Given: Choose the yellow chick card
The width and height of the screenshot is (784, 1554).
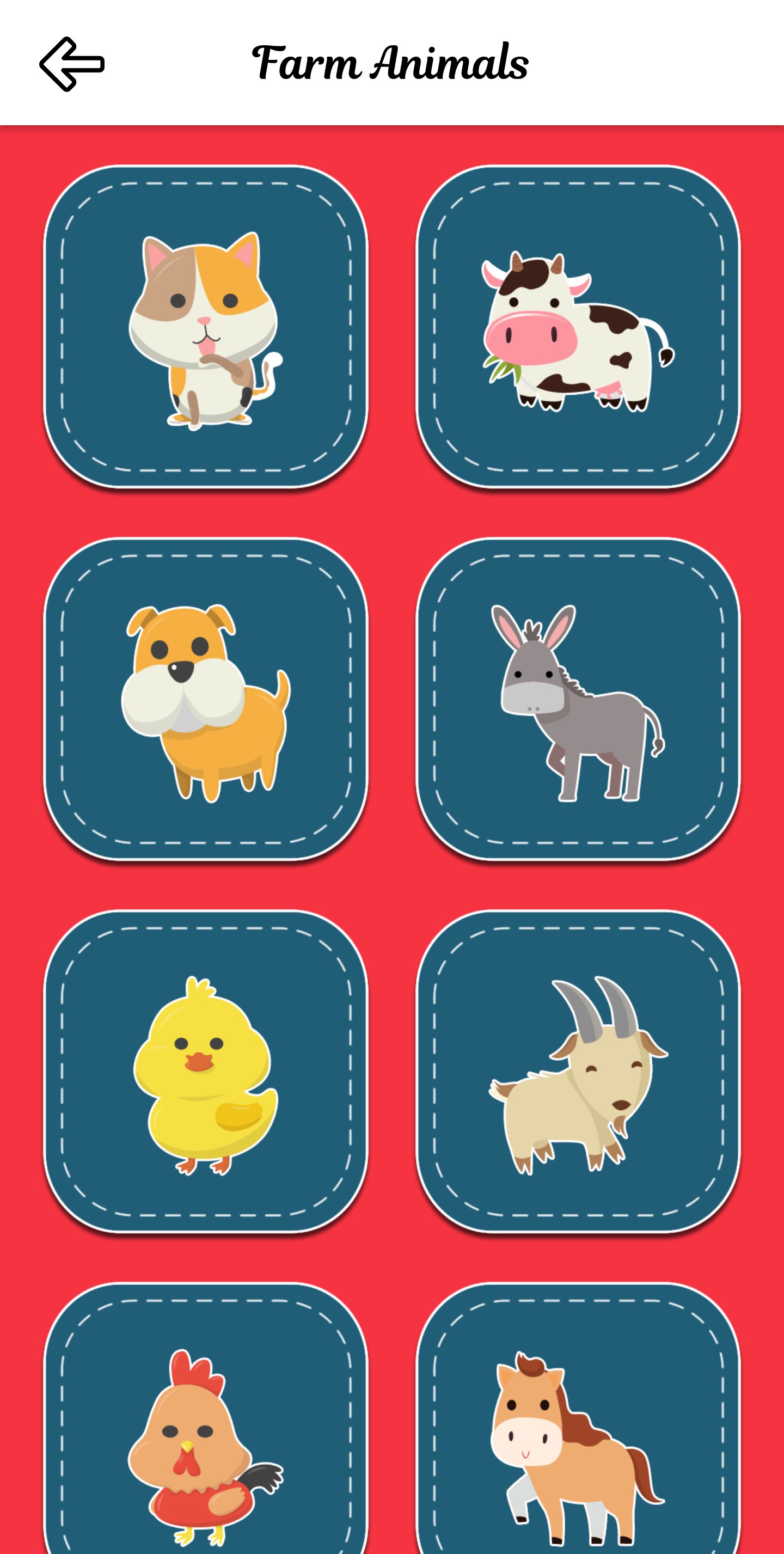Looking at the screenshot, I should point(206,1071).
